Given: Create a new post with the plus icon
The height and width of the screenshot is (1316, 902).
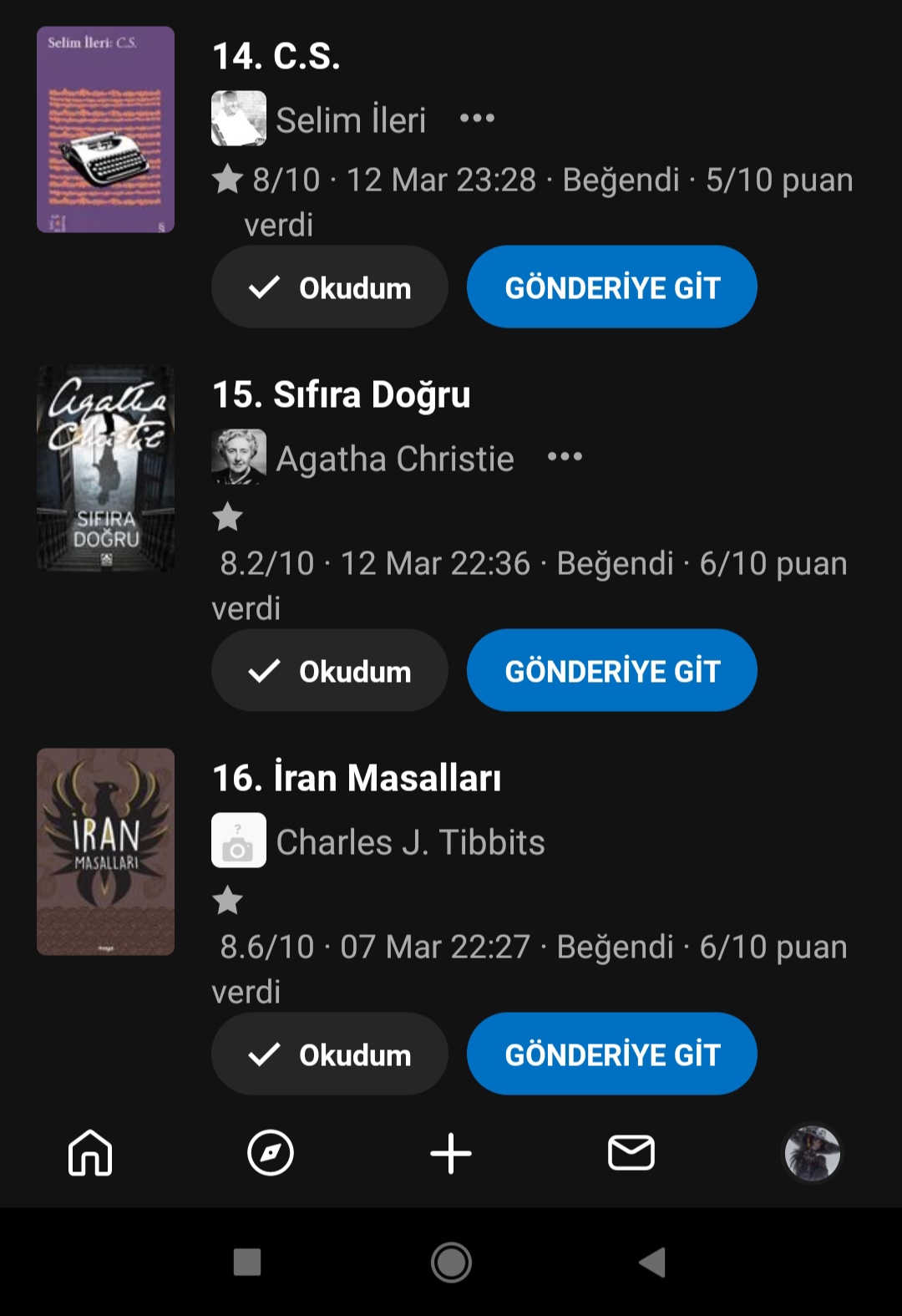Looking at the screenshot, I should click(451, 1153).
